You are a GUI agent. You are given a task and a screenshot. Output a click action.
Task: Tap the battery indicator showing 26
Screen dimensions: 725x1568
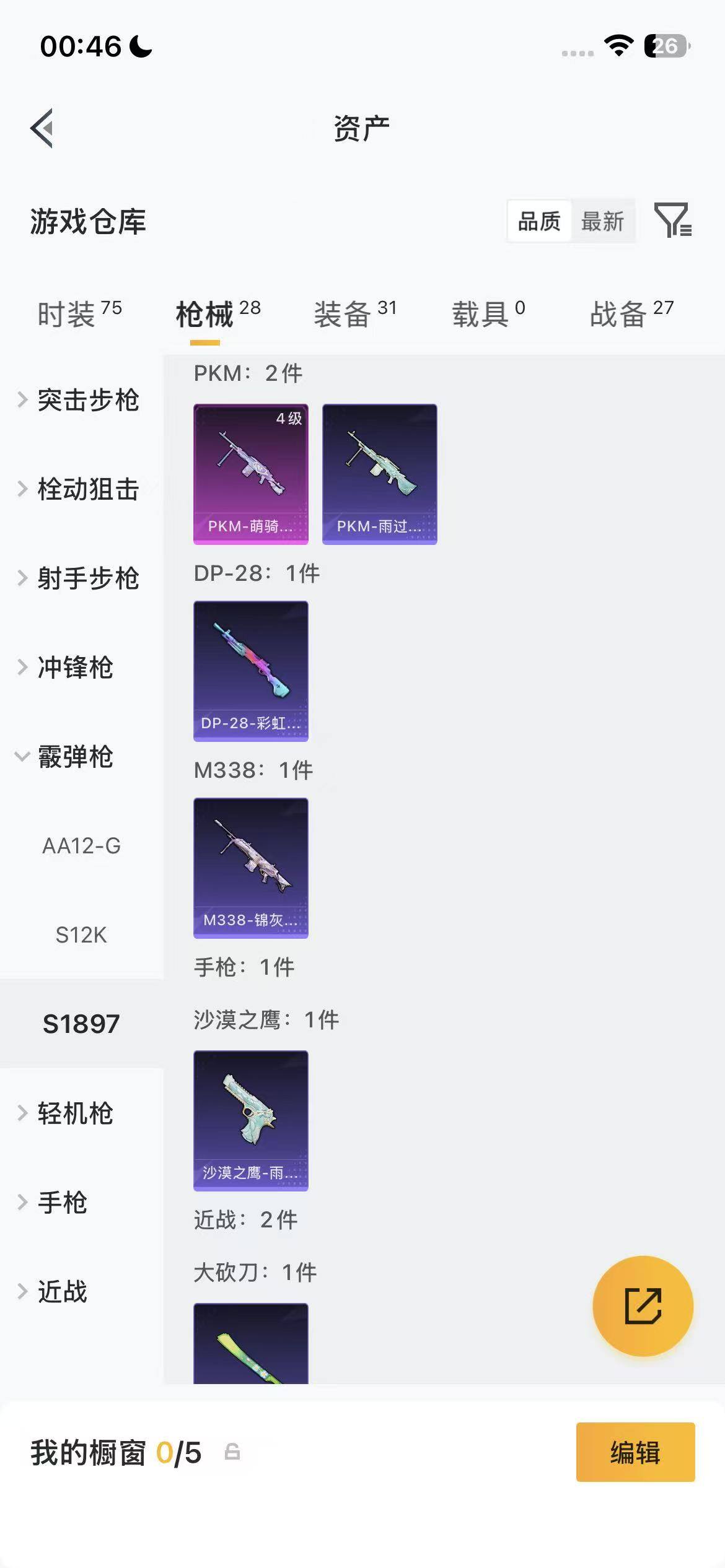[x=666, y=43]
